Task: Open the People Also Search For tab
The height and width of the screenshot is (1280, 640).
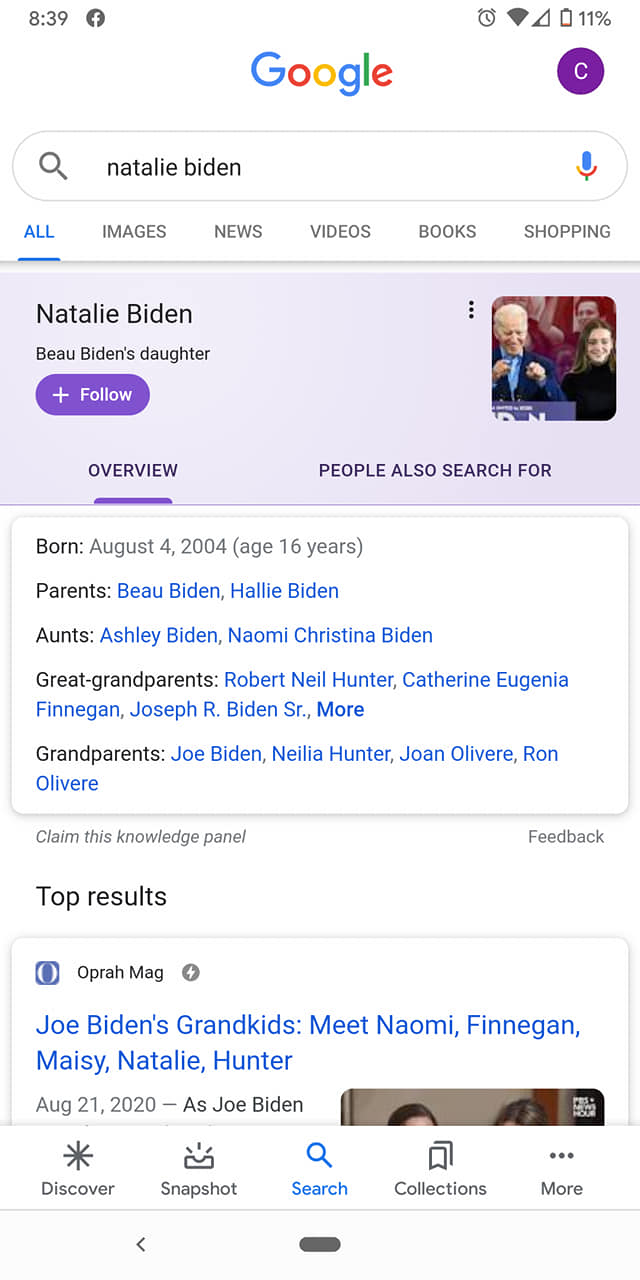Action: pos(435,470)
